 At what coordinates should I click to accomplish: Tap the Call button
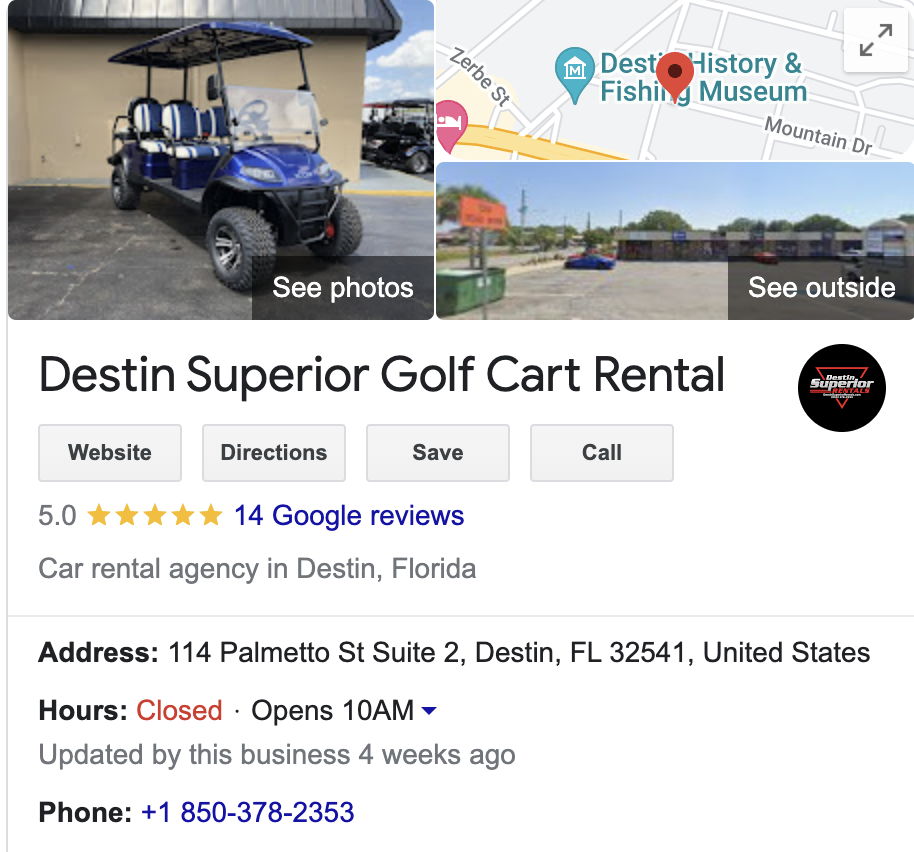pos(602,453)
